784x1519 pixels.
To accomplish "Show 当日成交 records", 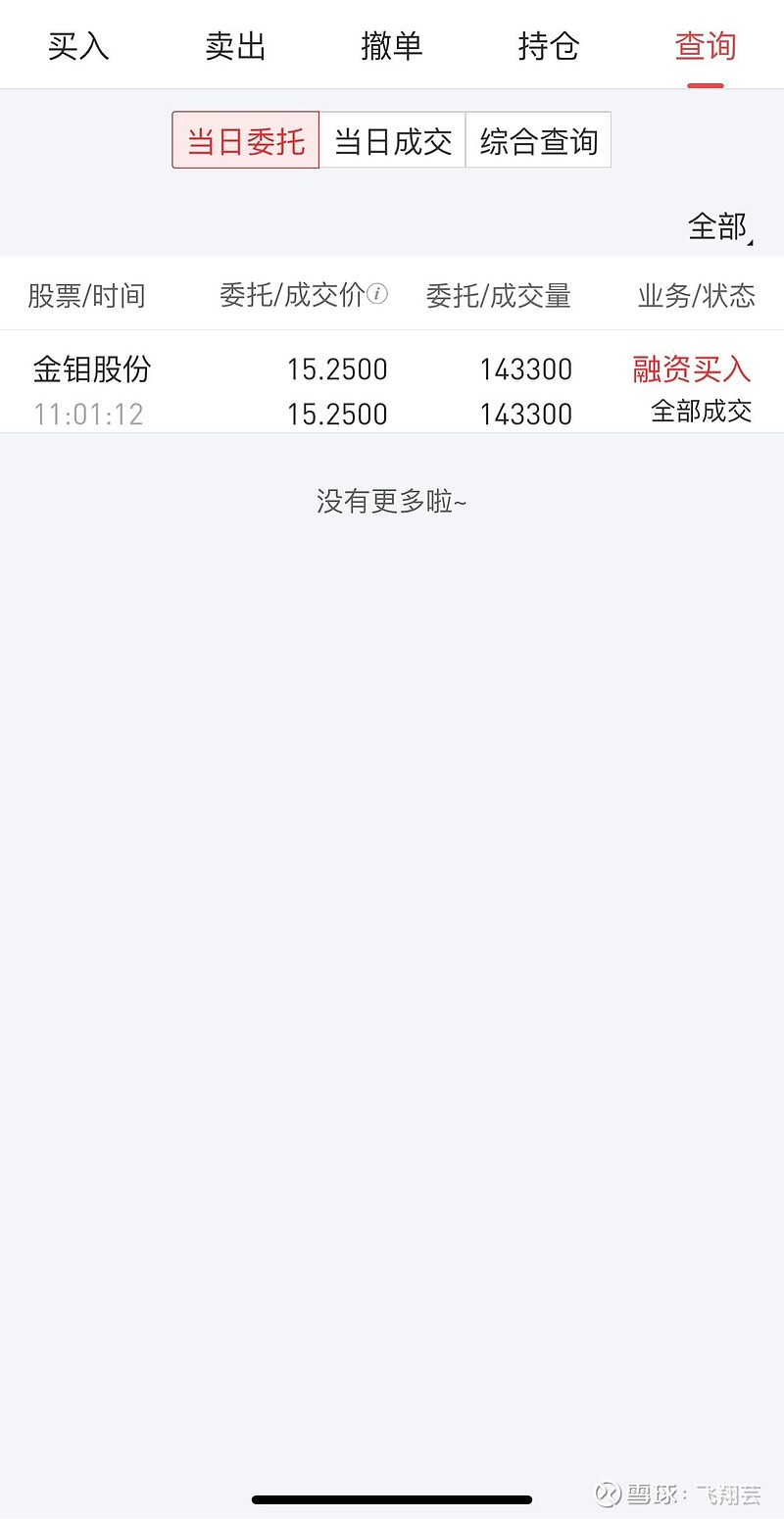I will click(393, 140).
